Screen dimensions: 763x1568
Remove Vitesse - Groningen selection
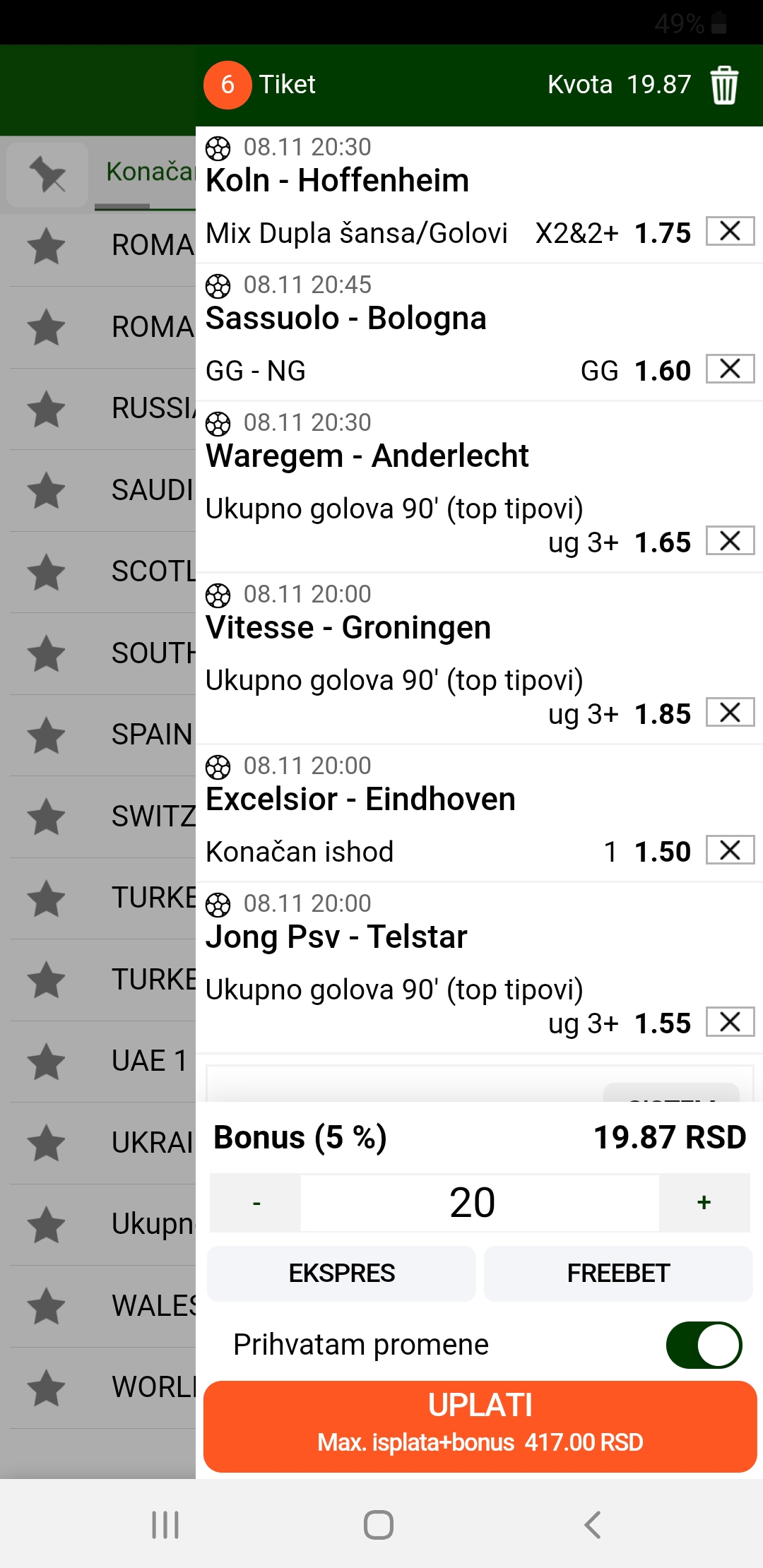[x=730, y=712]
